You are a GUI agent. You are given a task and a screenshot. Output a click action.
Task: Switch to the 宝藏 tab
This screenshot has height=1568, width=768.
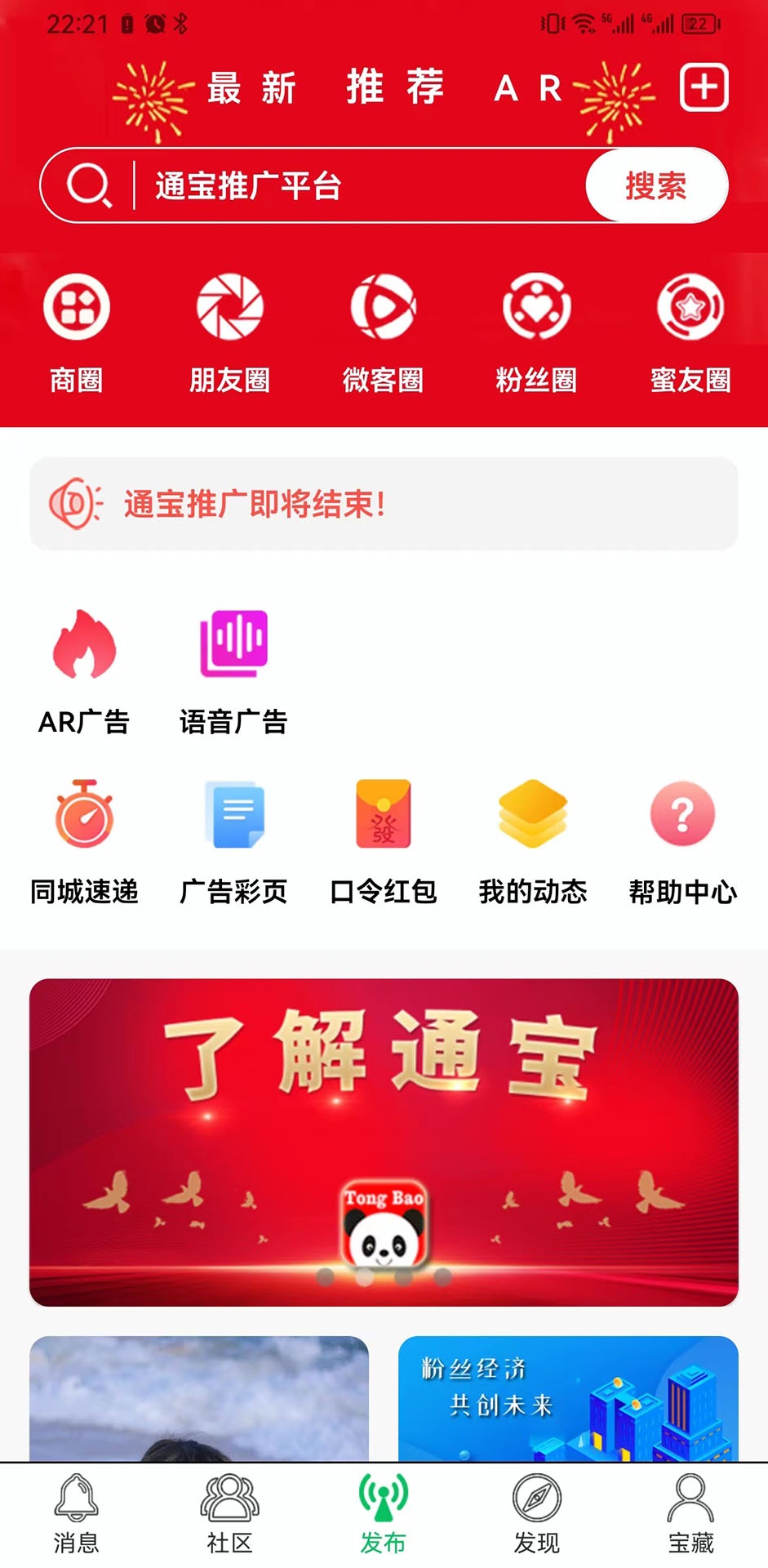(690, 1514)
